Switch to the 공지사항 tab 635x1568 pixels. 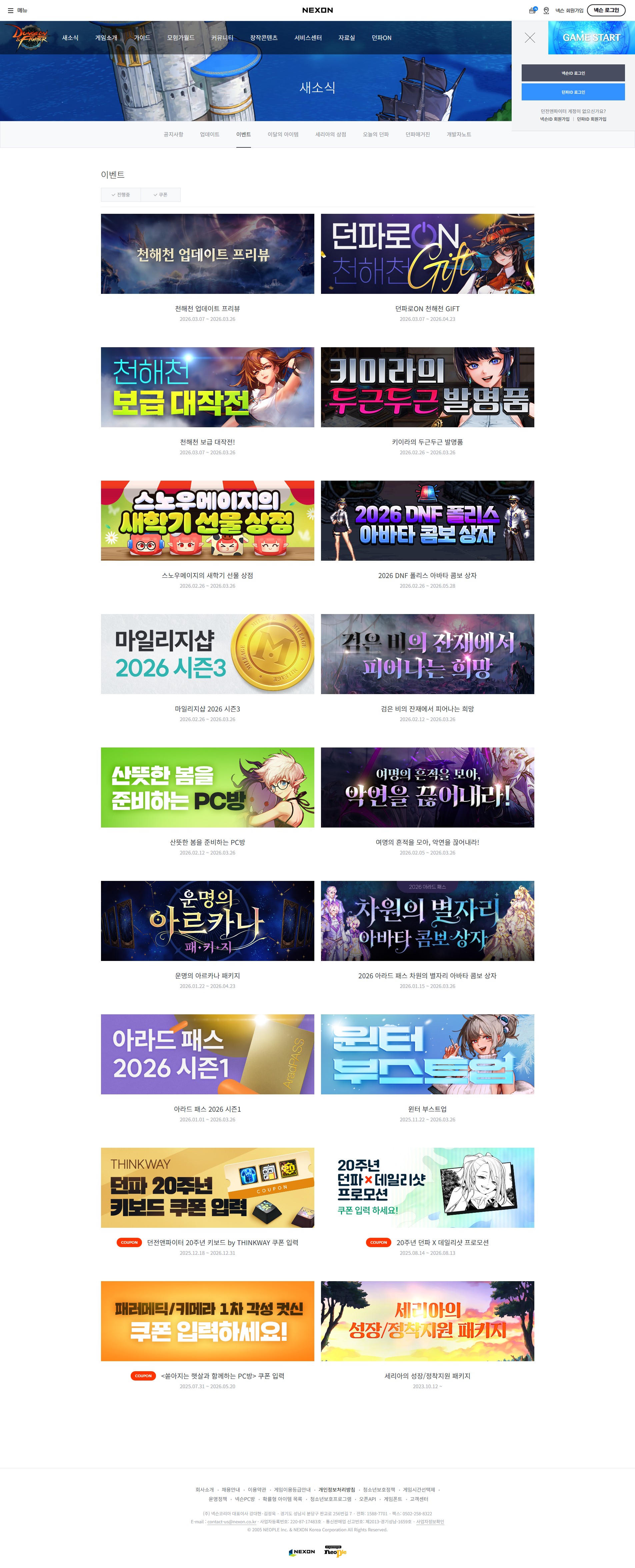(173, 134)
